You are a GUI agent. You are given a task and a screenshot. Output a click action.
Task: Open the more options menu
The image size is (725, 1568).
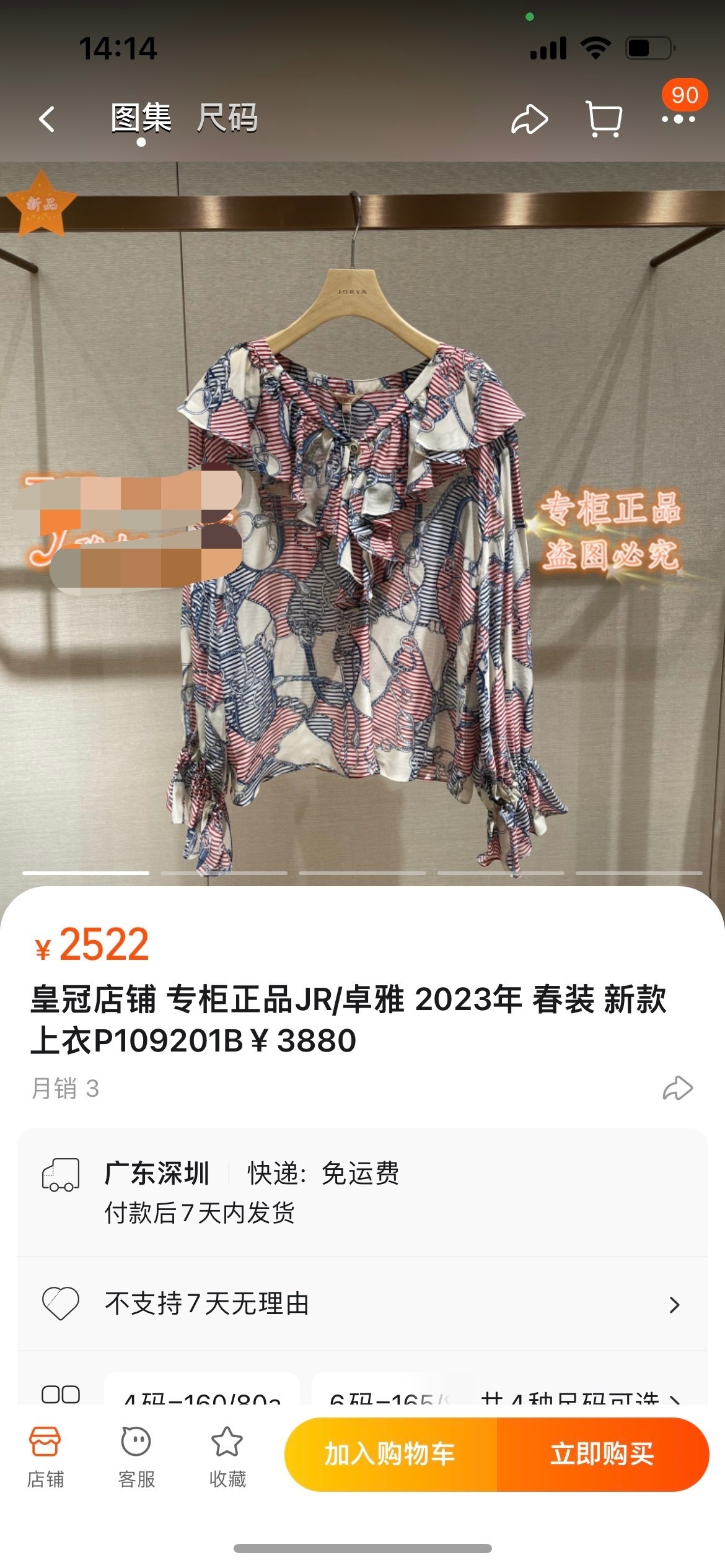678,119
